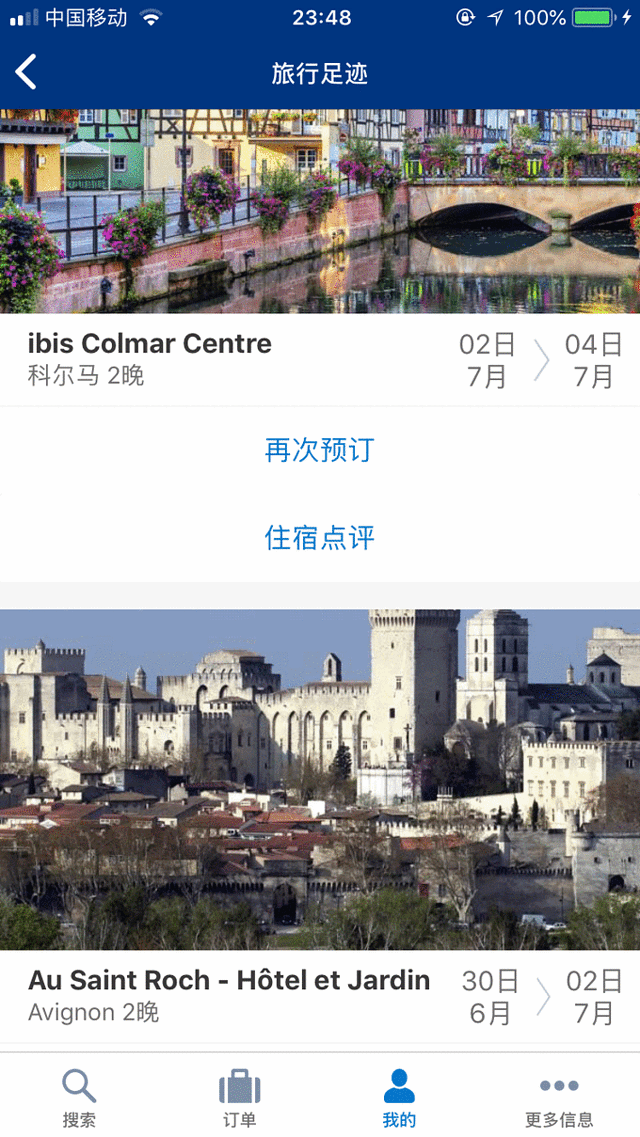Go back from the 旅行足迹 page

[27, 73]
